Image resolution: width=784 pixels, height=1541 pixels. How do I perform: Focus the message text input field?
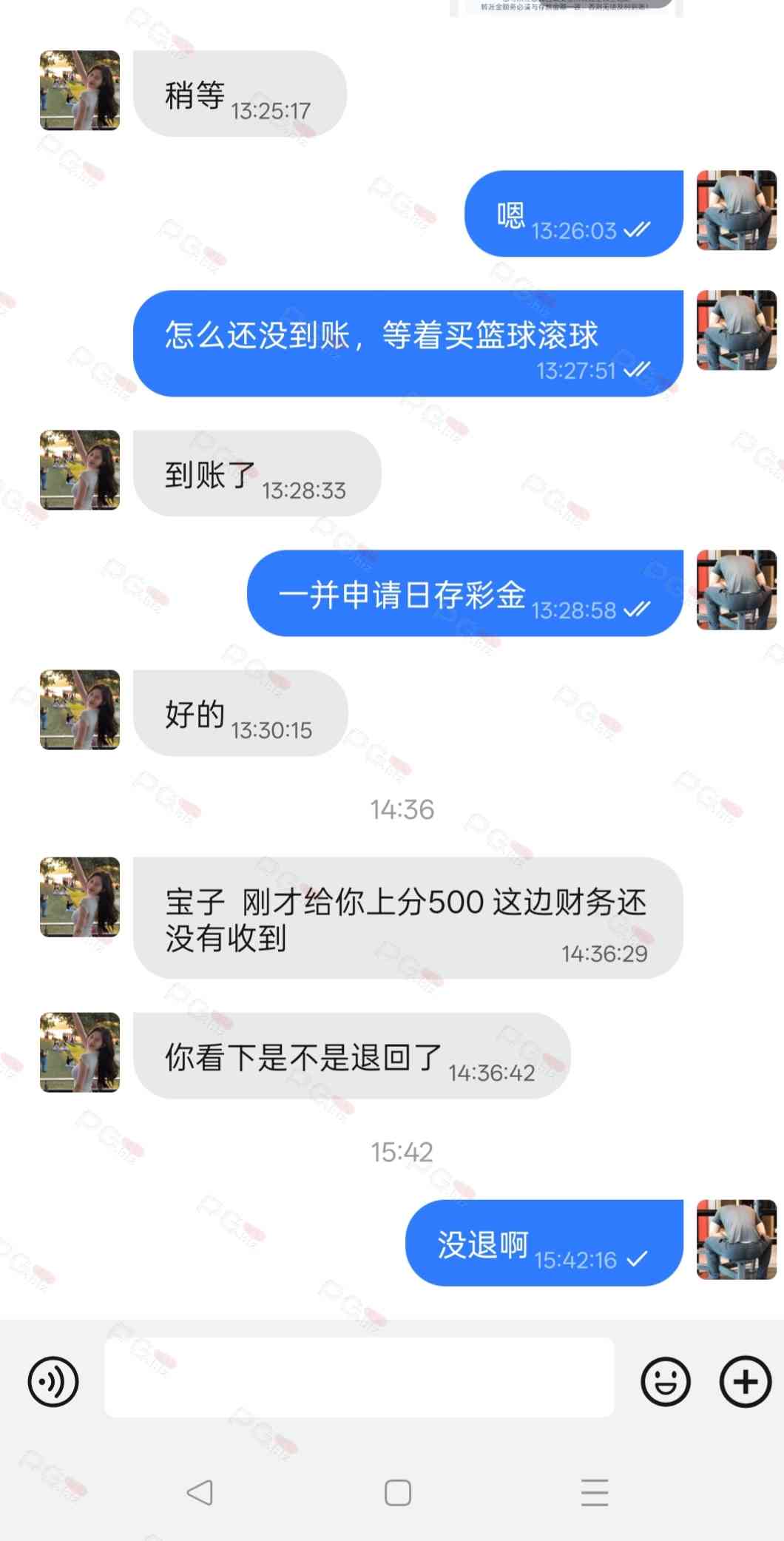pos(359,1378)
